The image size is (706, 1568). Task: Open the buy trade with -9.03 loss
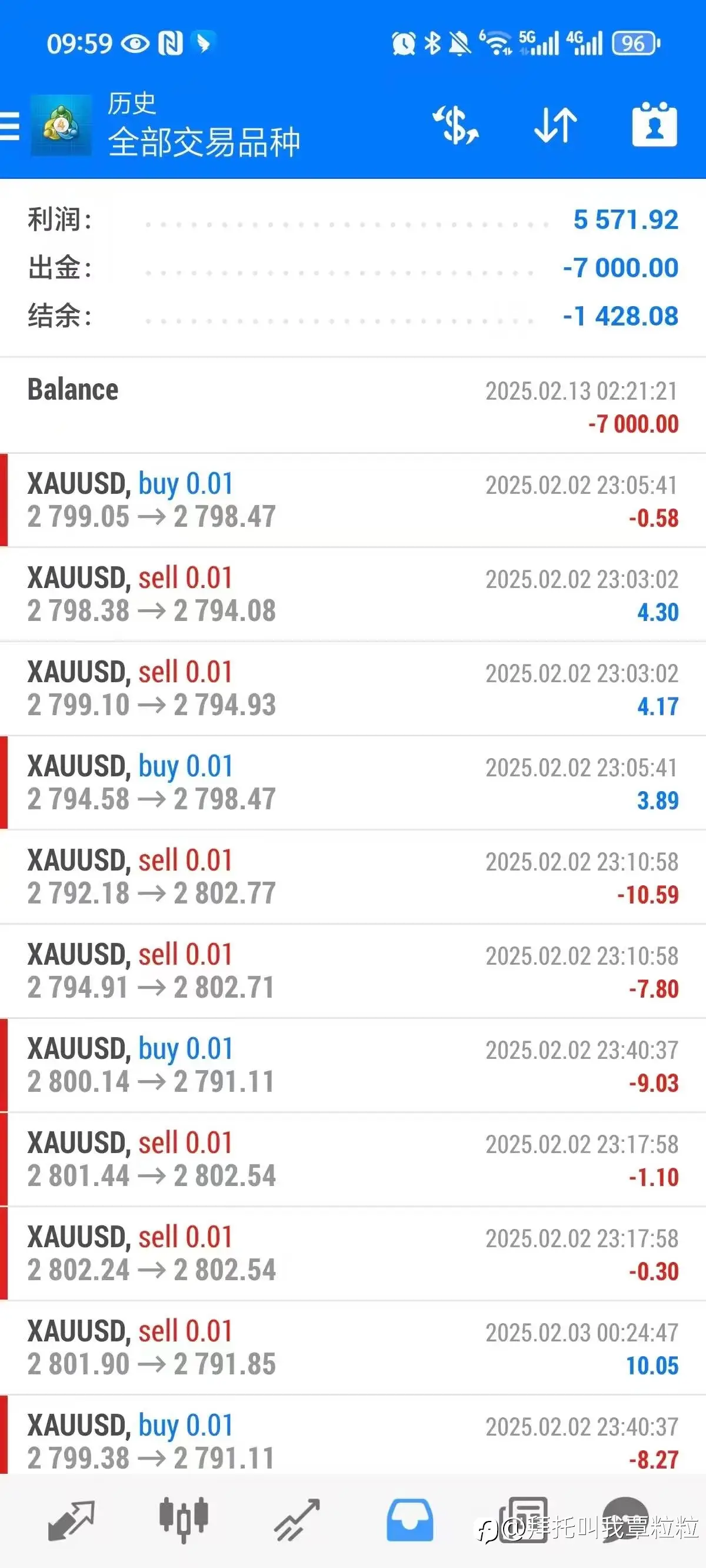pyautogui.click(x=353, y=1065)
